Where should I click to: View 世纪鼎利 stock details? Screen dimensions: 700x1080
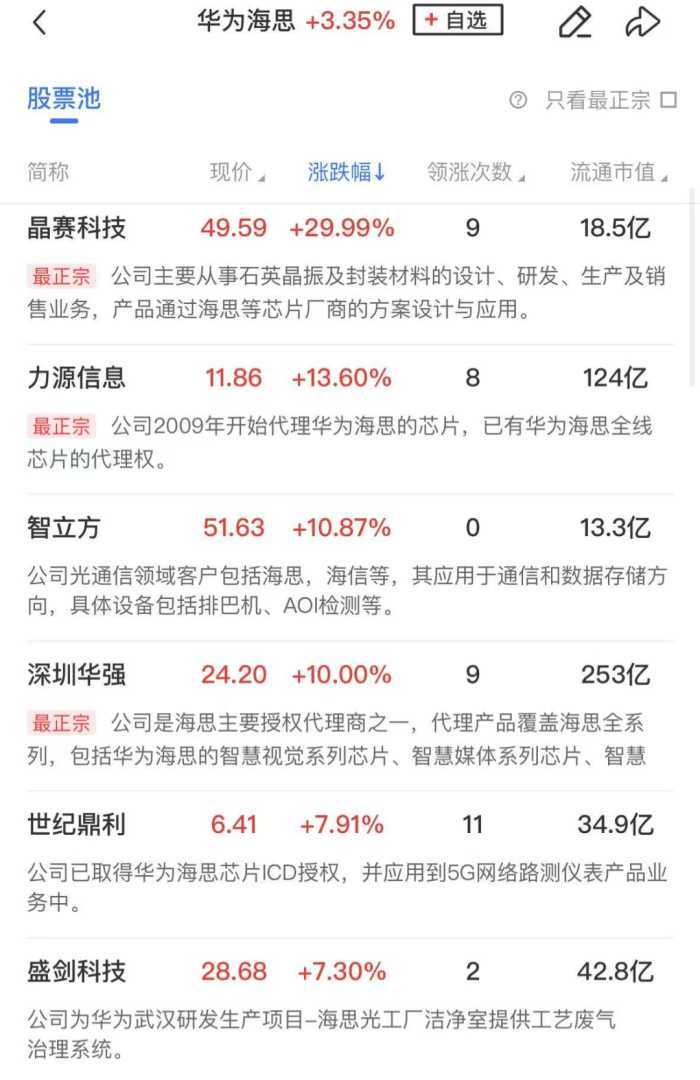click(x=78, y=825)
